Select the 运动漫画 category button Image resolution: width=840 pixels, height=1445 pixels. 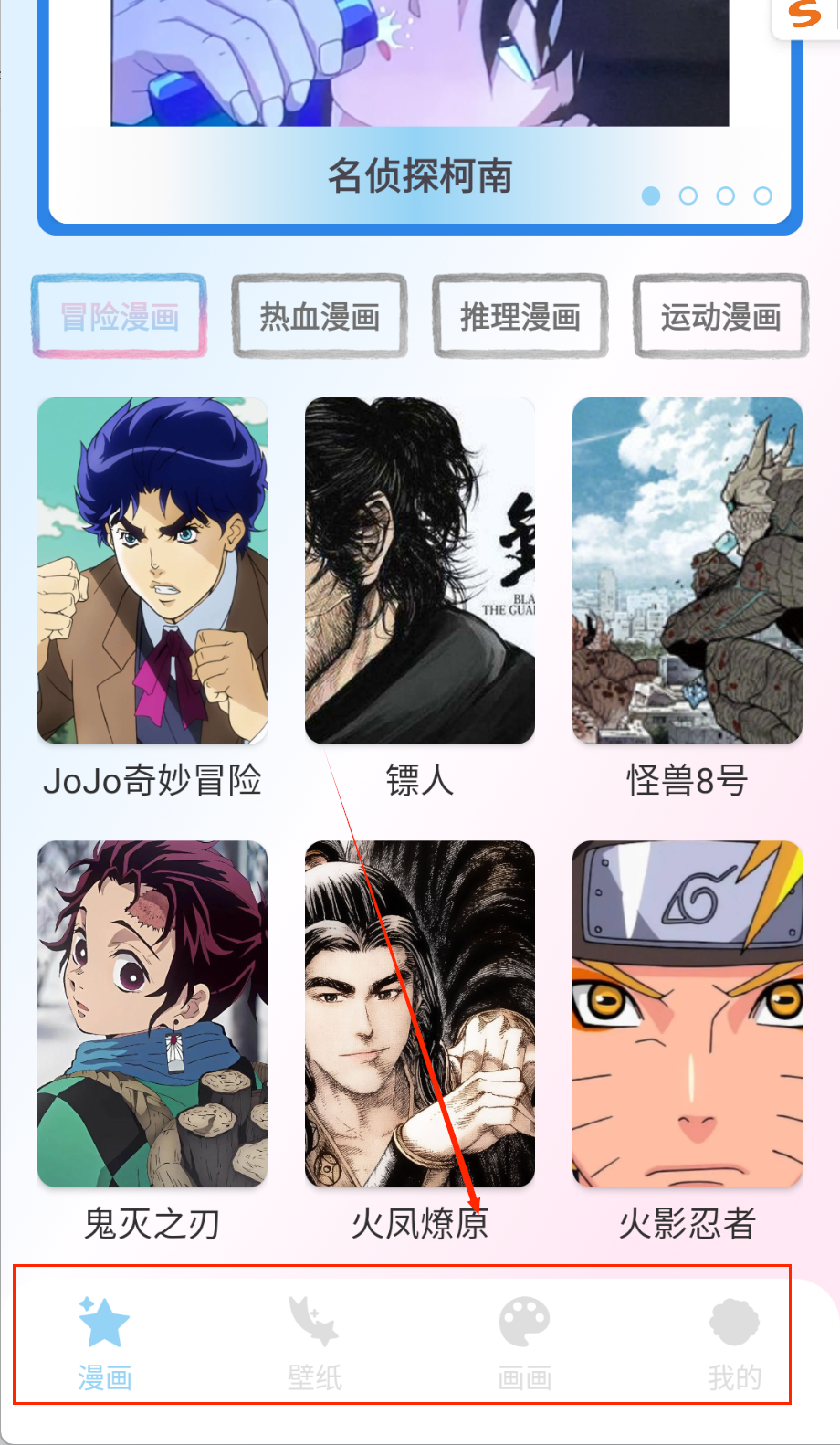[x=721, y=316]
